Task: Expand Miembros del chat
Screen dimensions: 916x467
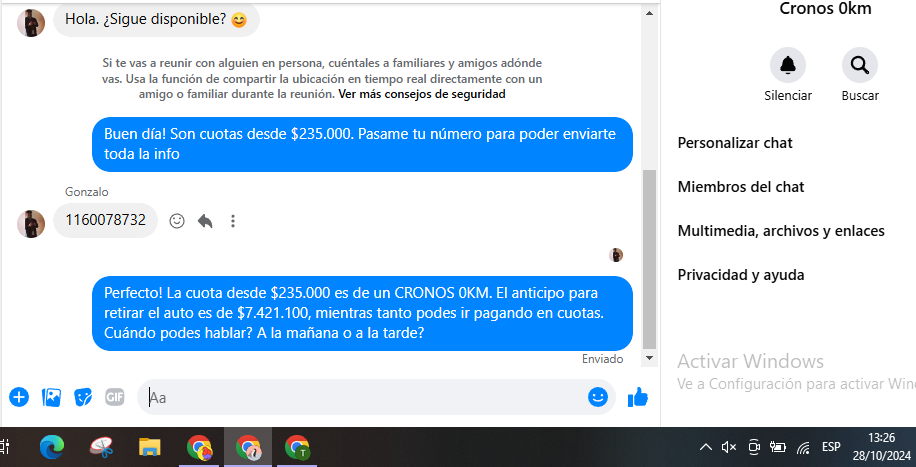Action: click(x=741, y=187)
